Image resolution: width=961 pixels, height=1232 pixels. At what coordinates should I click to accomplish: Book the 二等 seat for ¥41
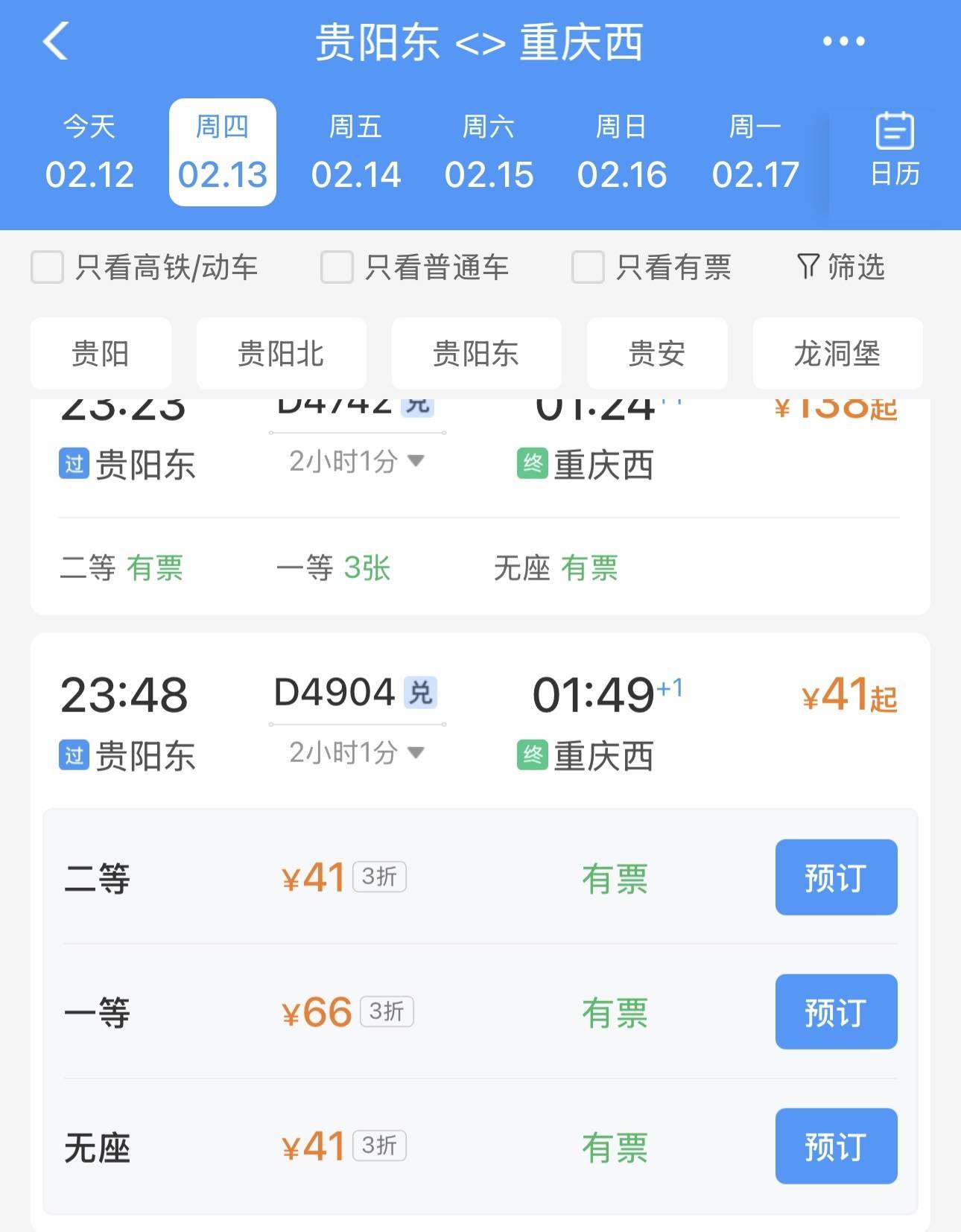836,877
